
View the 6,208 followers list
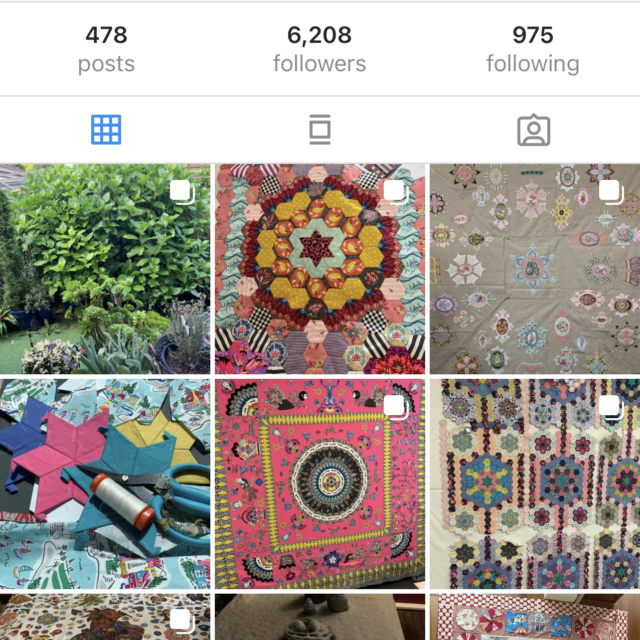click(319, 49)
